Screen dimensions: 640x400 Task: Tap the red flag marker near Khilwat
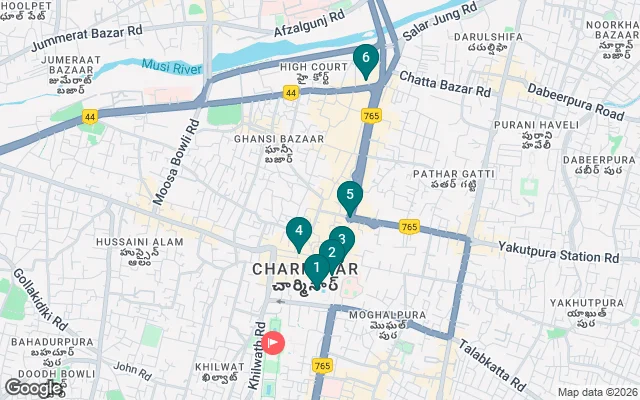(x=272, y=342)
